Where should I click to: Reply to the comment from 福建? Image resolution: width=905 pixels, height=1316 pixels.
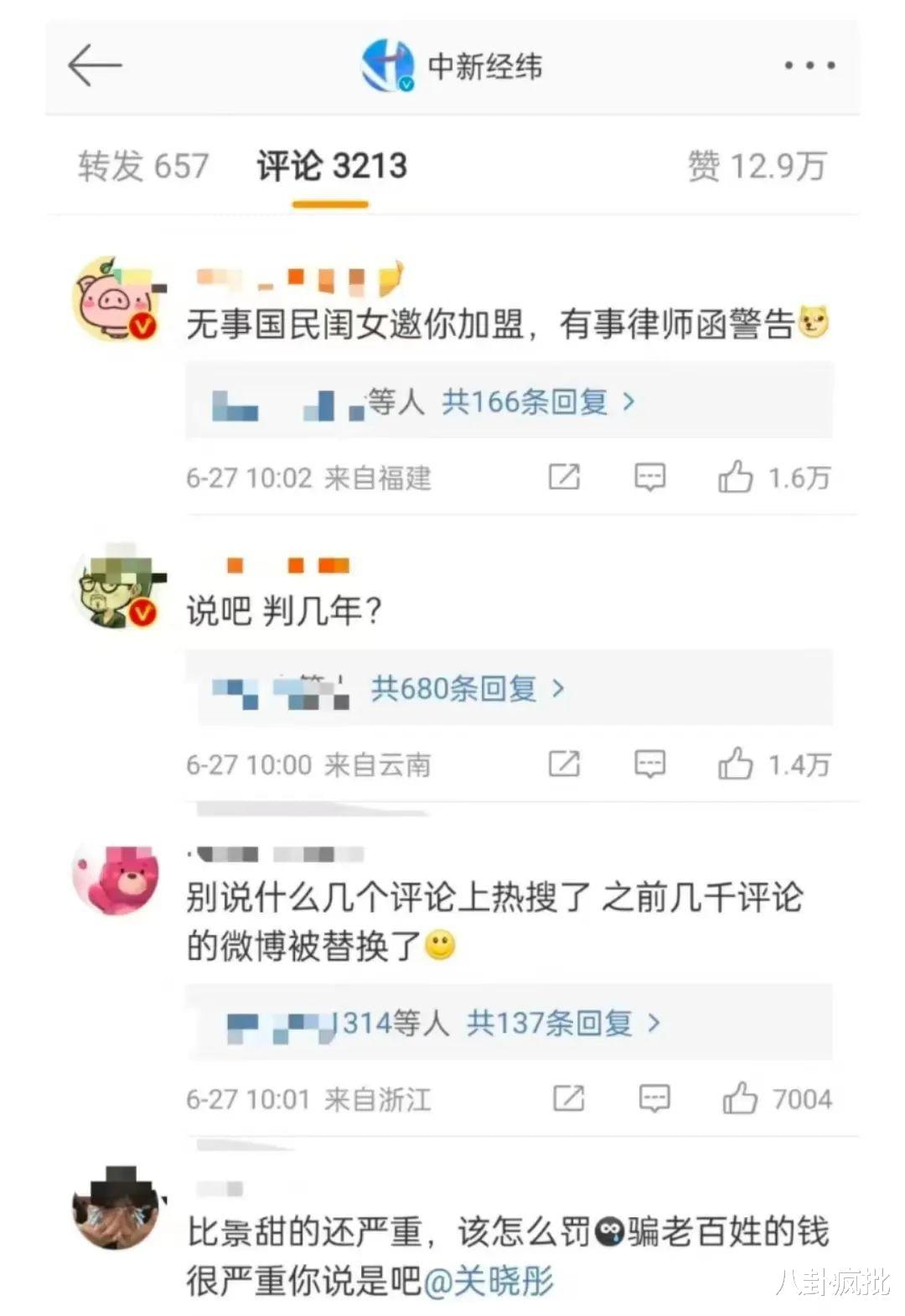(649, 478)
